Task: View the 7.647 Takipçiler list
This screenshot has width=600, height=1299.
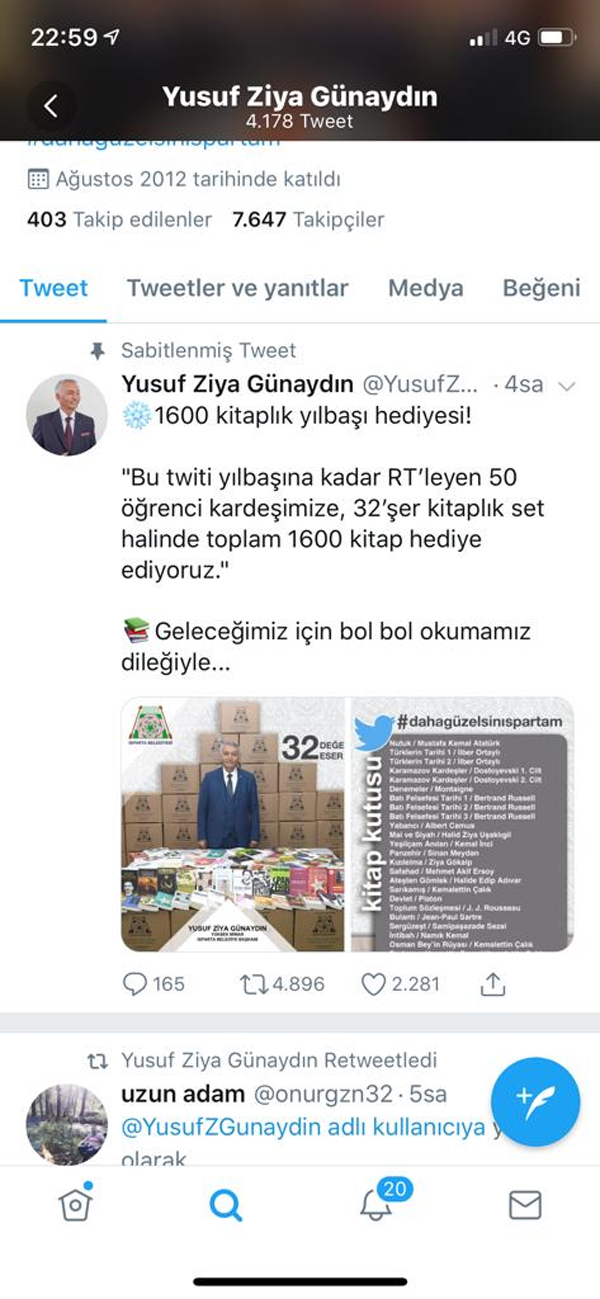Action: coord(308,220)
